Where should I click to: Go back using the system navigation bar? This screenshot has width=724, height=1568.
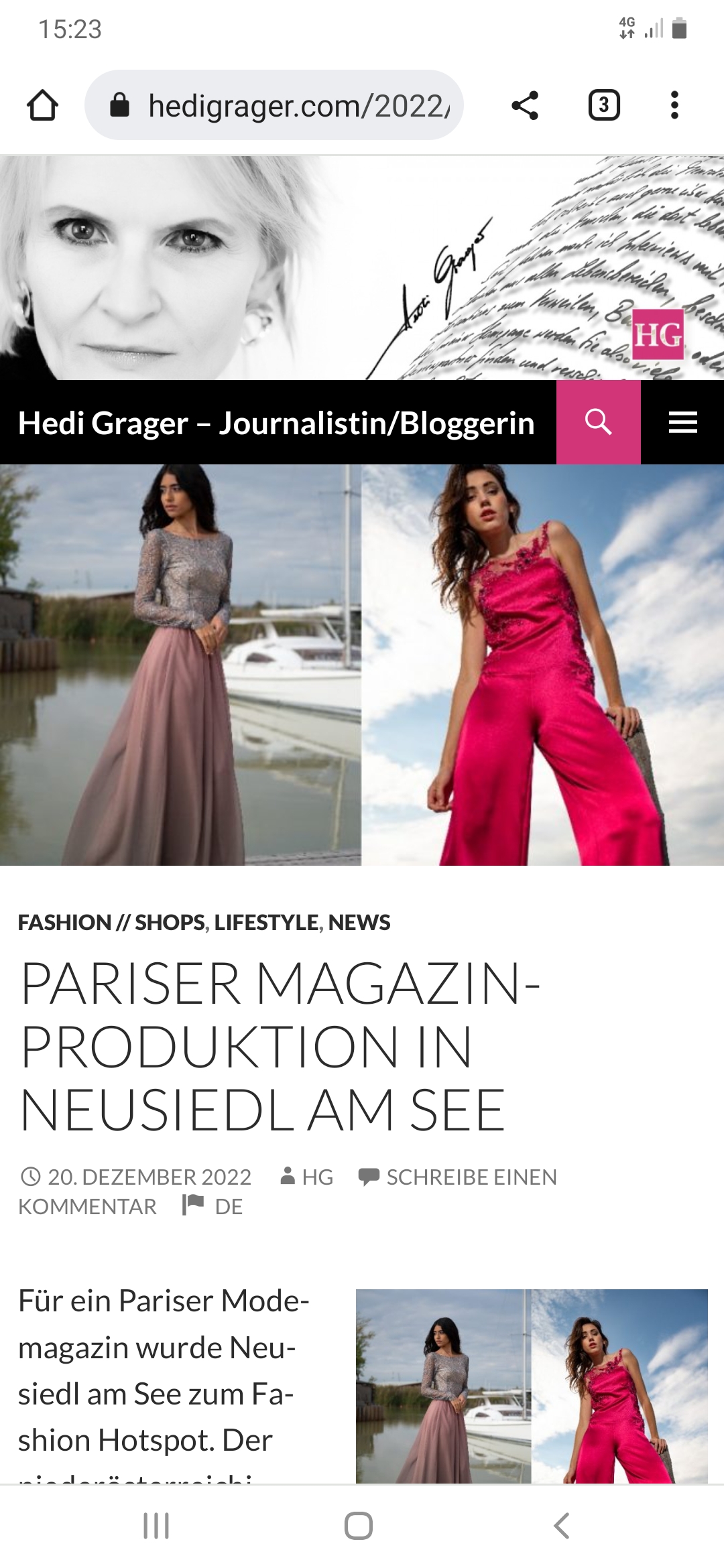[x=562, y=1526]
